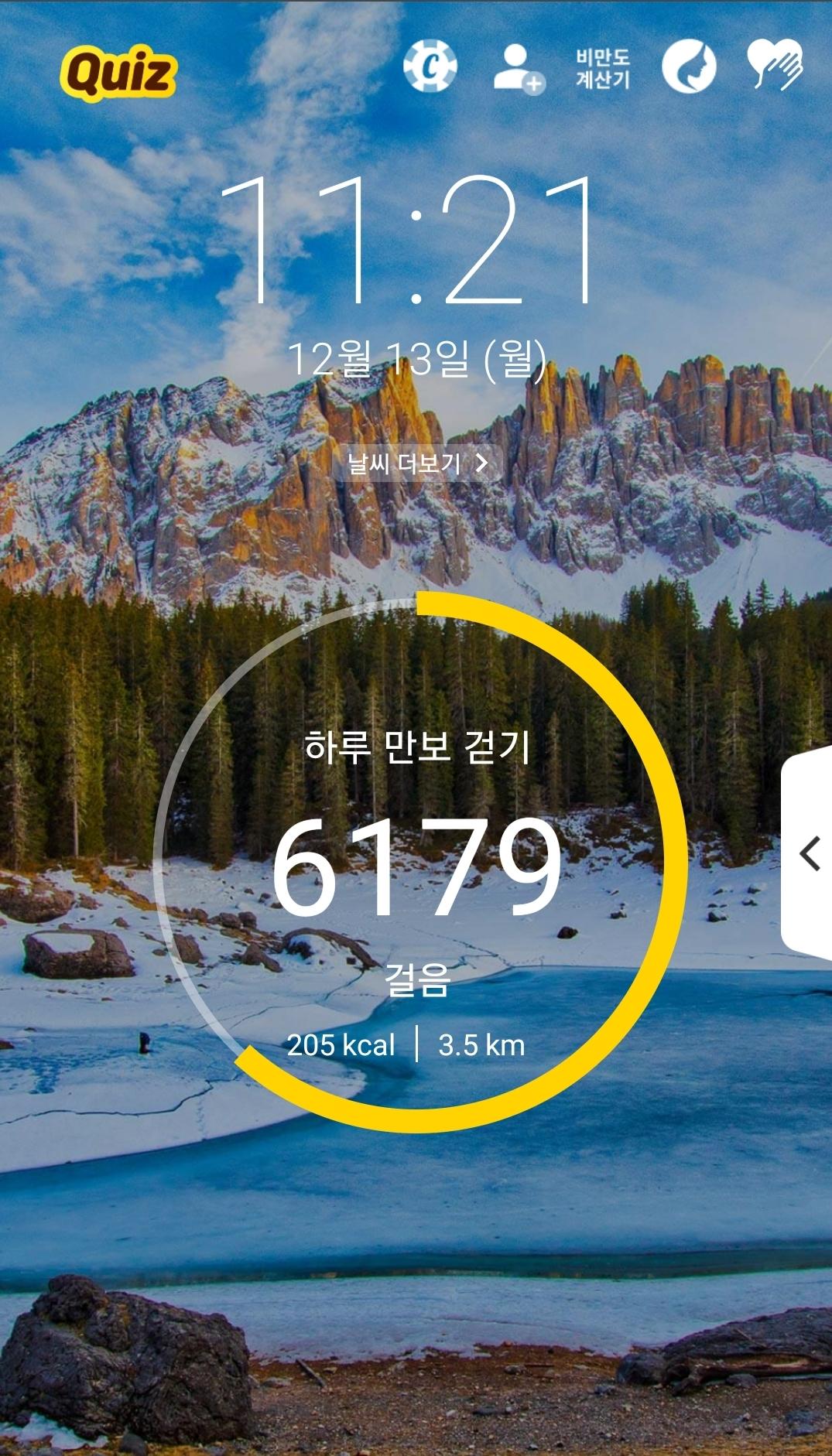Tap 날씨 더보기 to see more weather

(417, 463)
